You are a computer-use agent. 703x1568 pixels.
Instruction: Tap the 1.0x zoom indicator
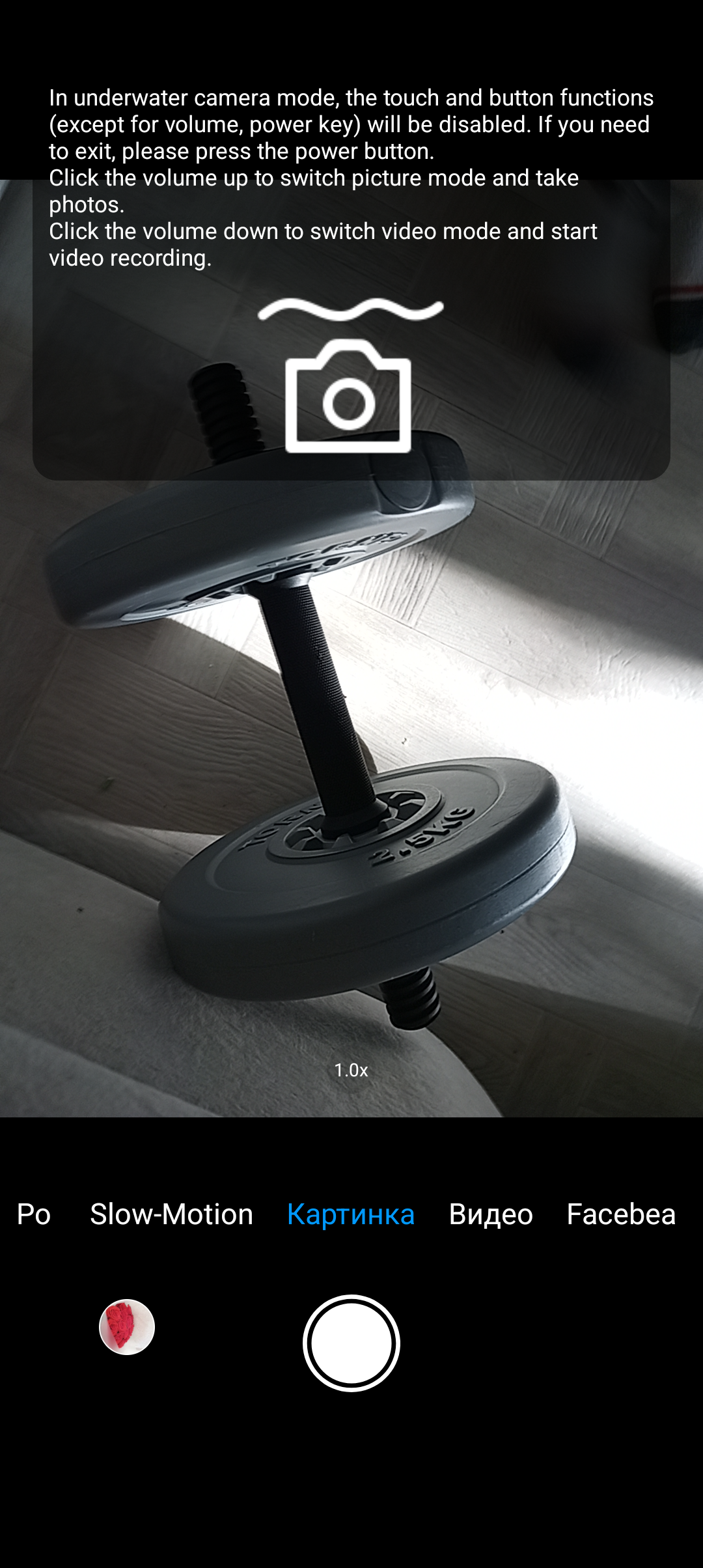click(351, 1070)
